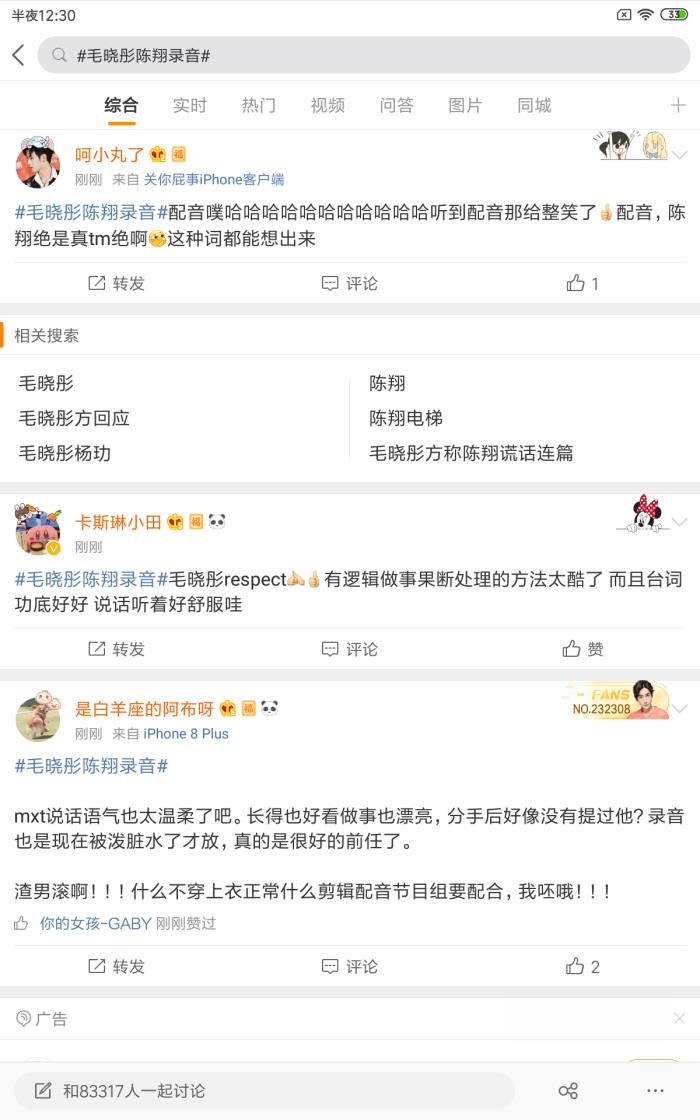Viewport: 700px width, 1120px height.
Task: Share this topic from the bottom bar
Action: click(x=568, y=1090)
